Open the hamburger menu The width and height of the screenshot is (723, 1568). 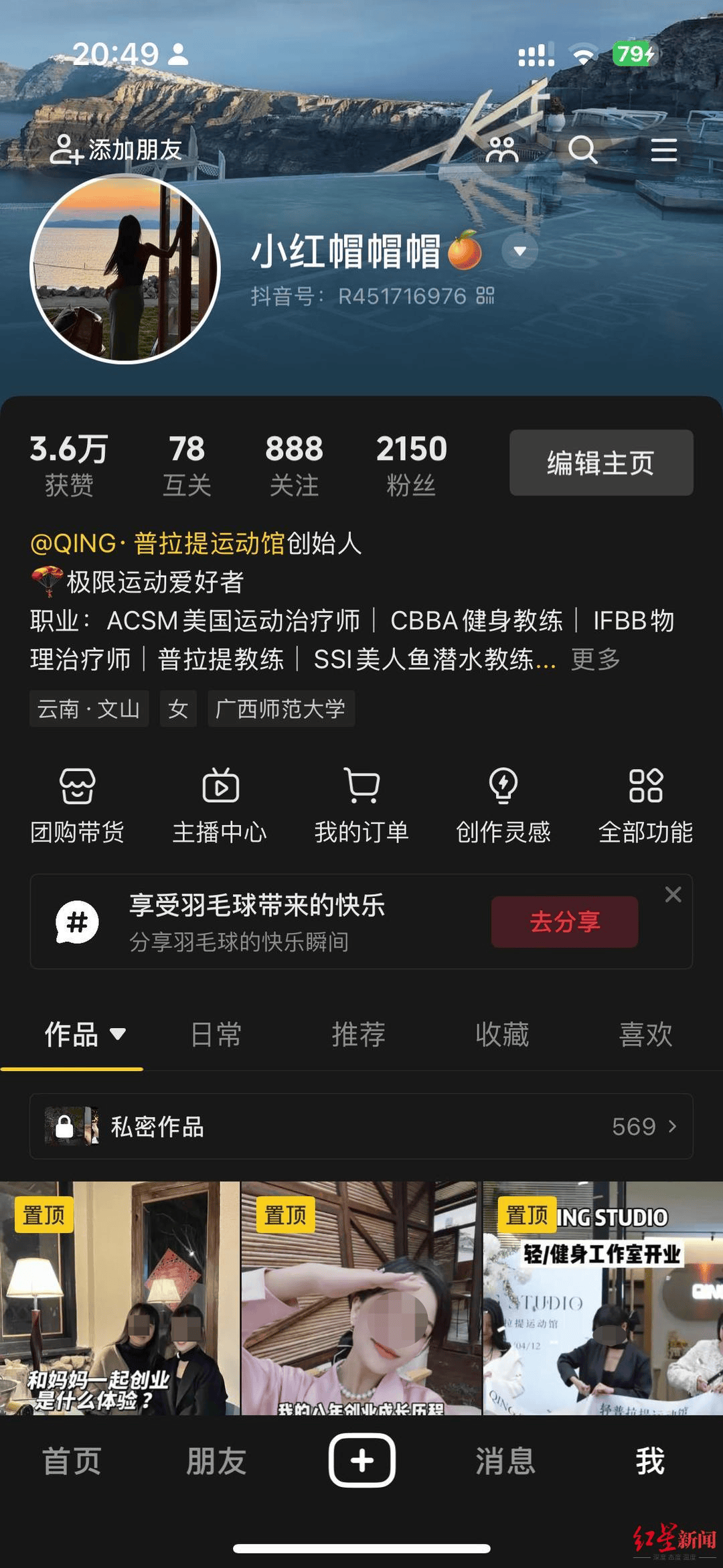(664, 149)
